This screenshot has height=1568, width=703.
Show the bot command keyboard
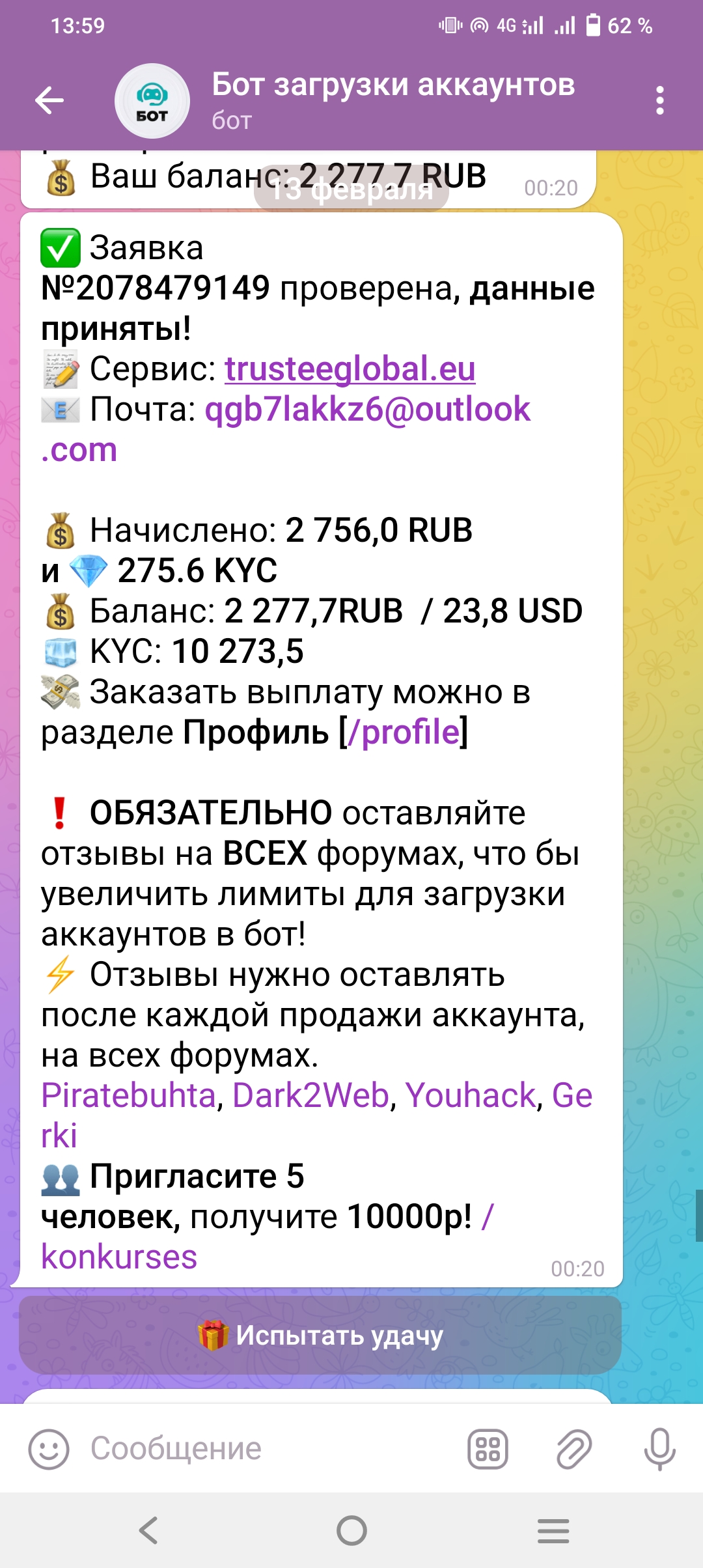point(488,1449)
